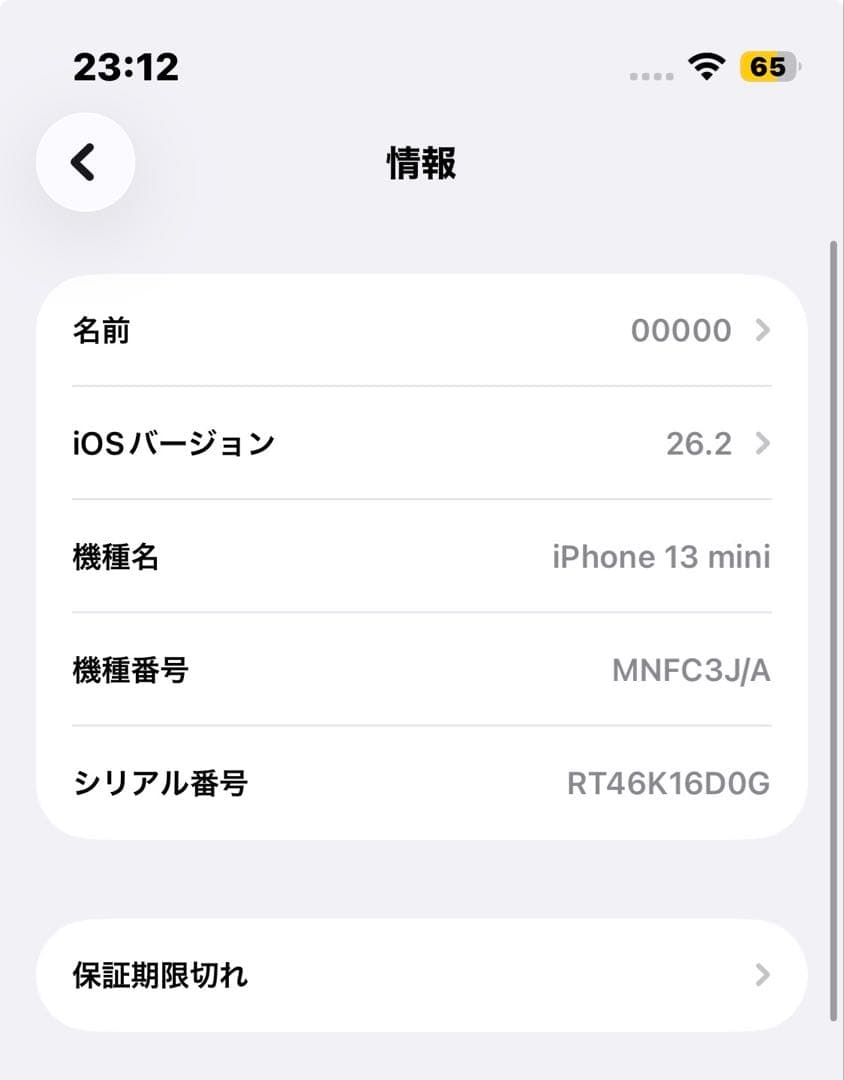
Task: Tap the Wi-Fi status icon
Action: coord(708,66)
